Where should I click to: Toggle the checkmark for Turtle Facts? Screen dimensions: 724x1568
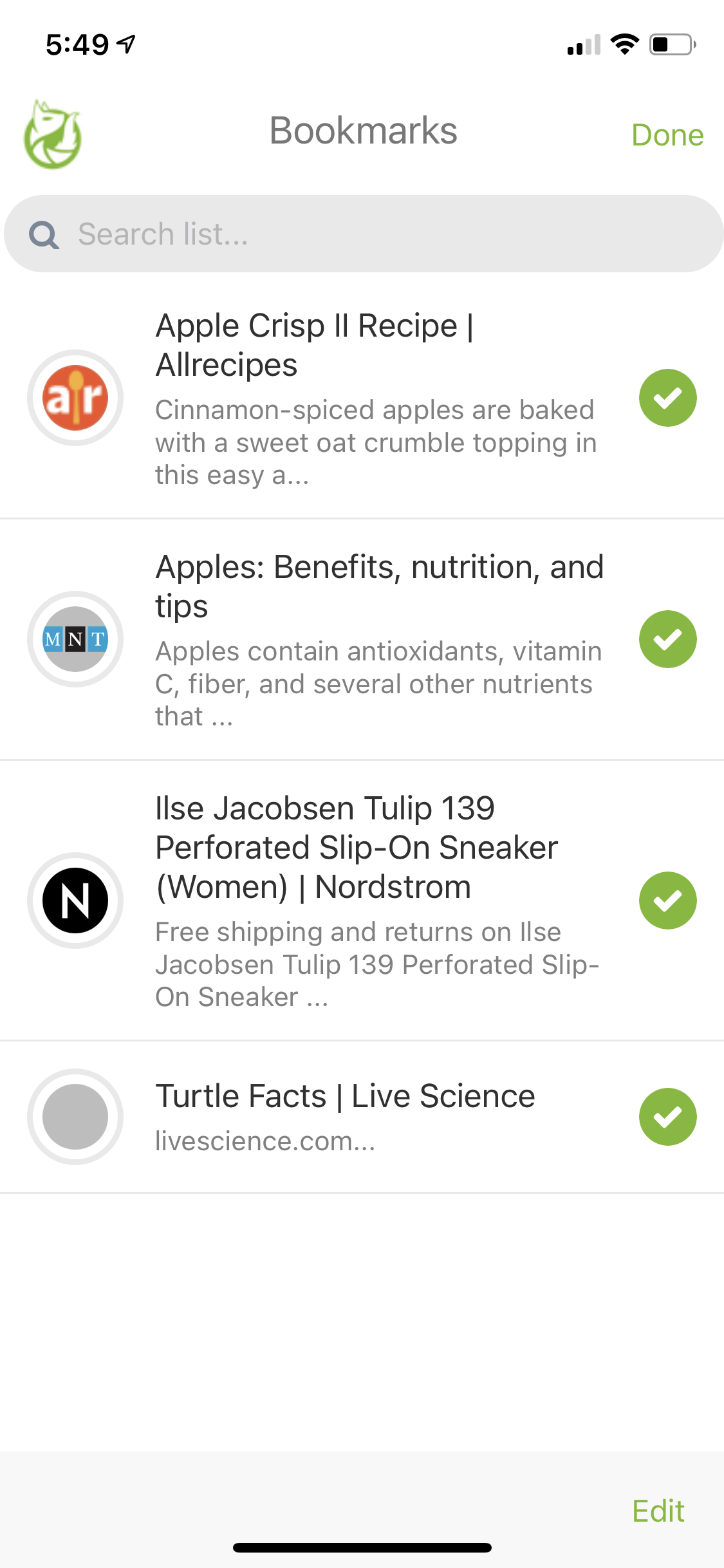pyautogui.click(x=667, y=1117)
